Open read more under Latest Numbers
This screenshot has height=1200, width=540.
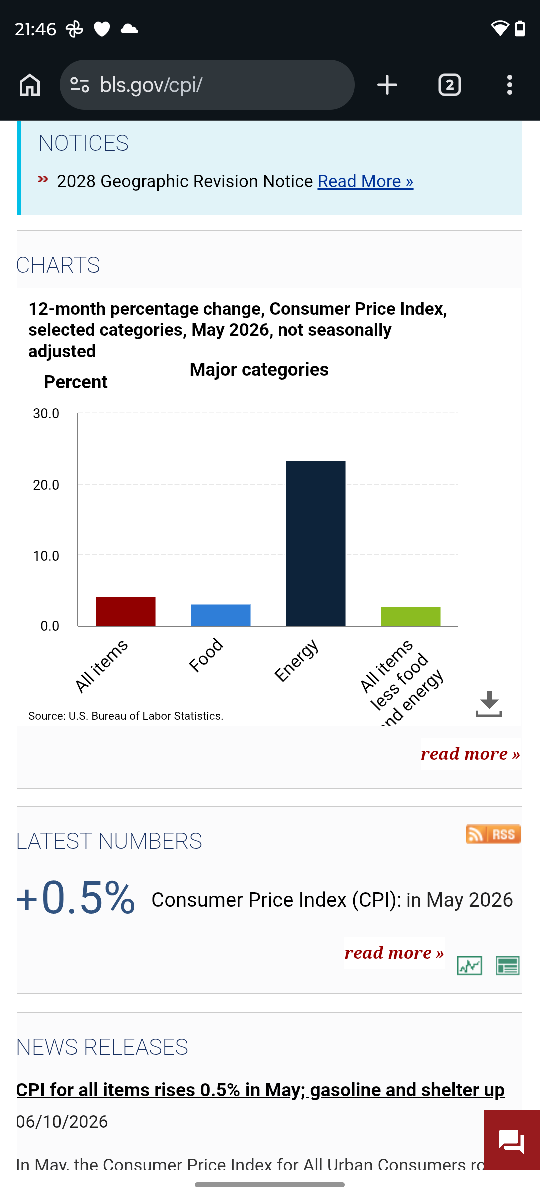click(394, 953)
